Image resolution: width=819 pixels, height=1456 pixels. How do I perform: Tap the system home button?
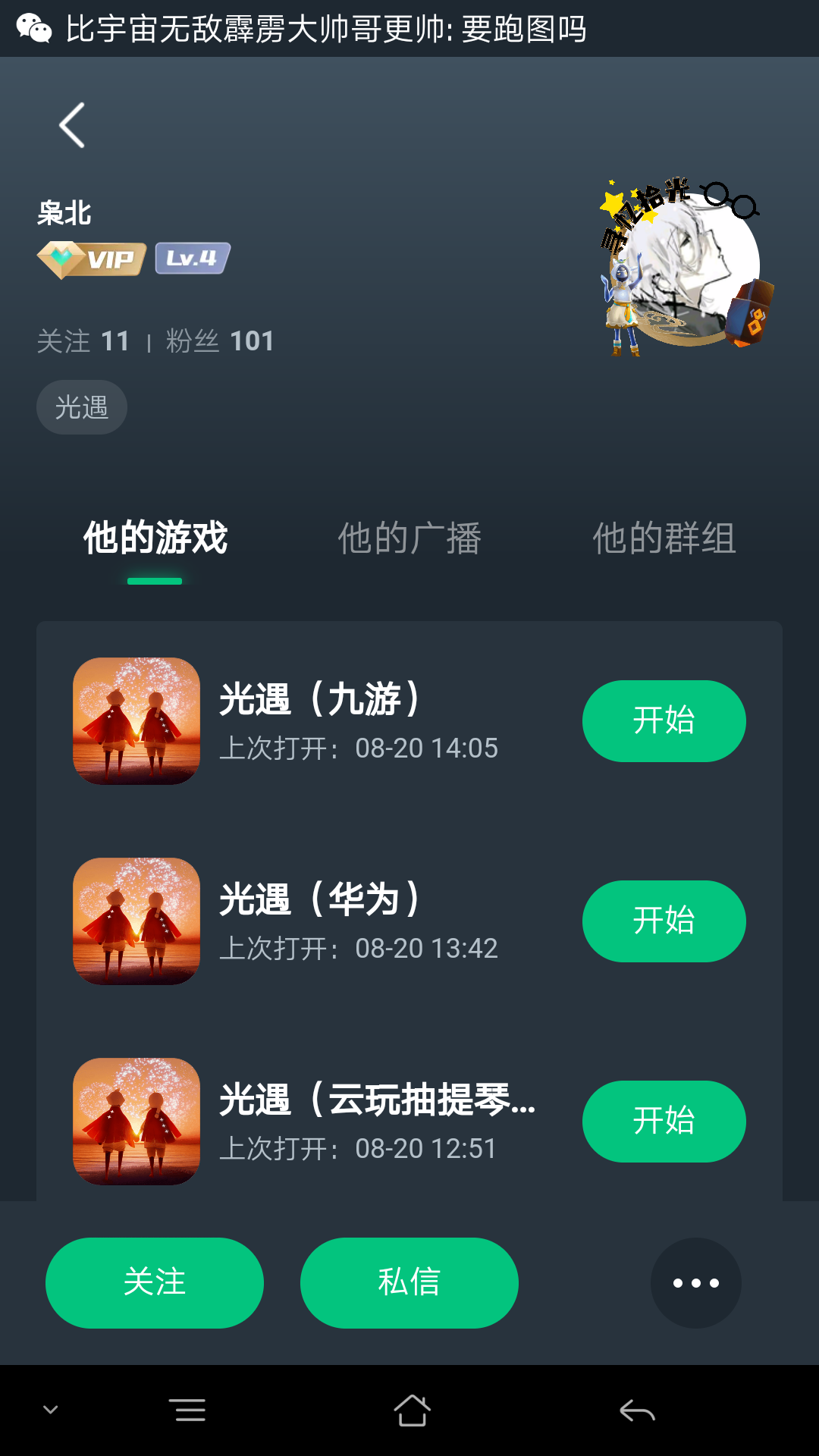(412, 1410)
